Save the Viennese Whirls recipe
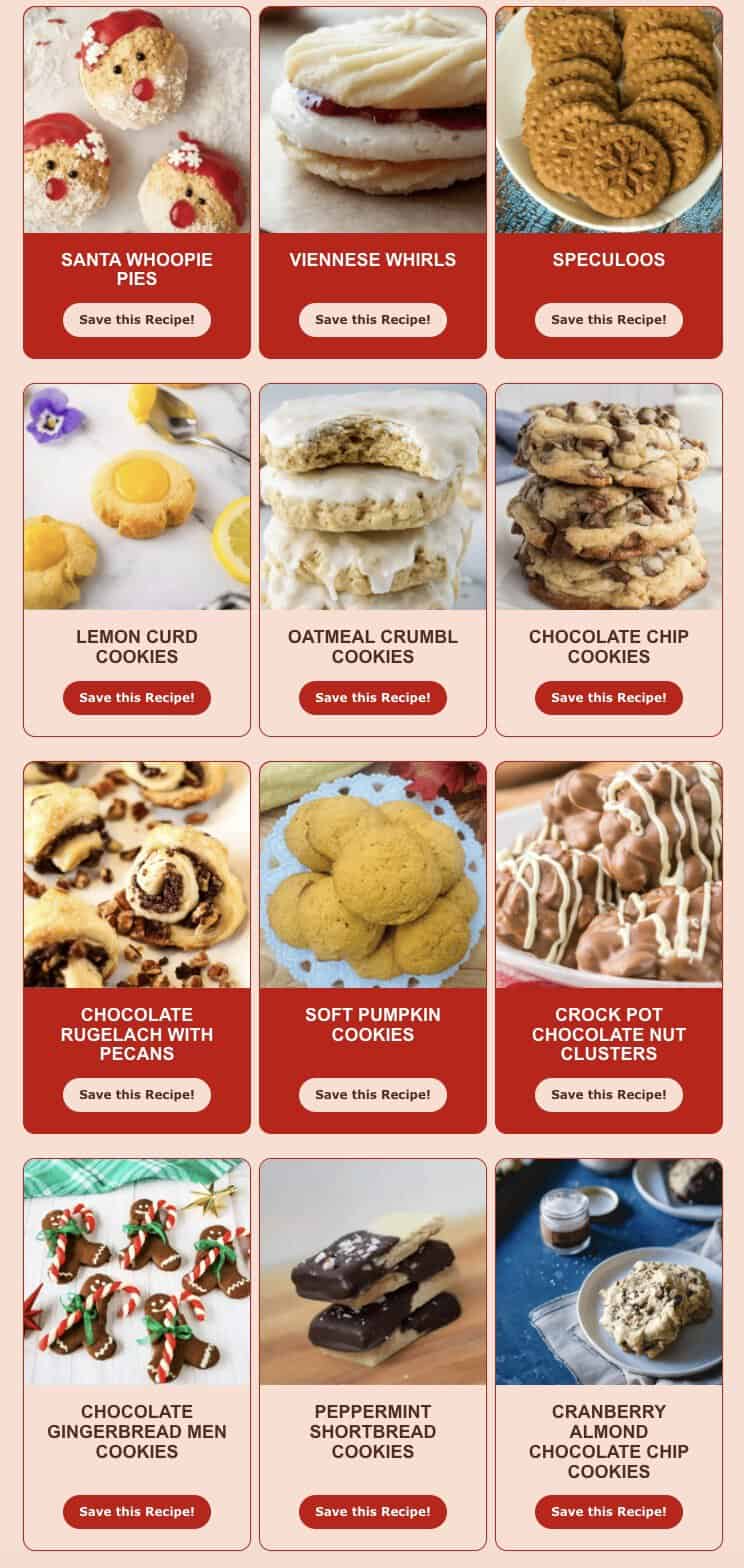The image size is (744, 1568). tap(372, 320)
